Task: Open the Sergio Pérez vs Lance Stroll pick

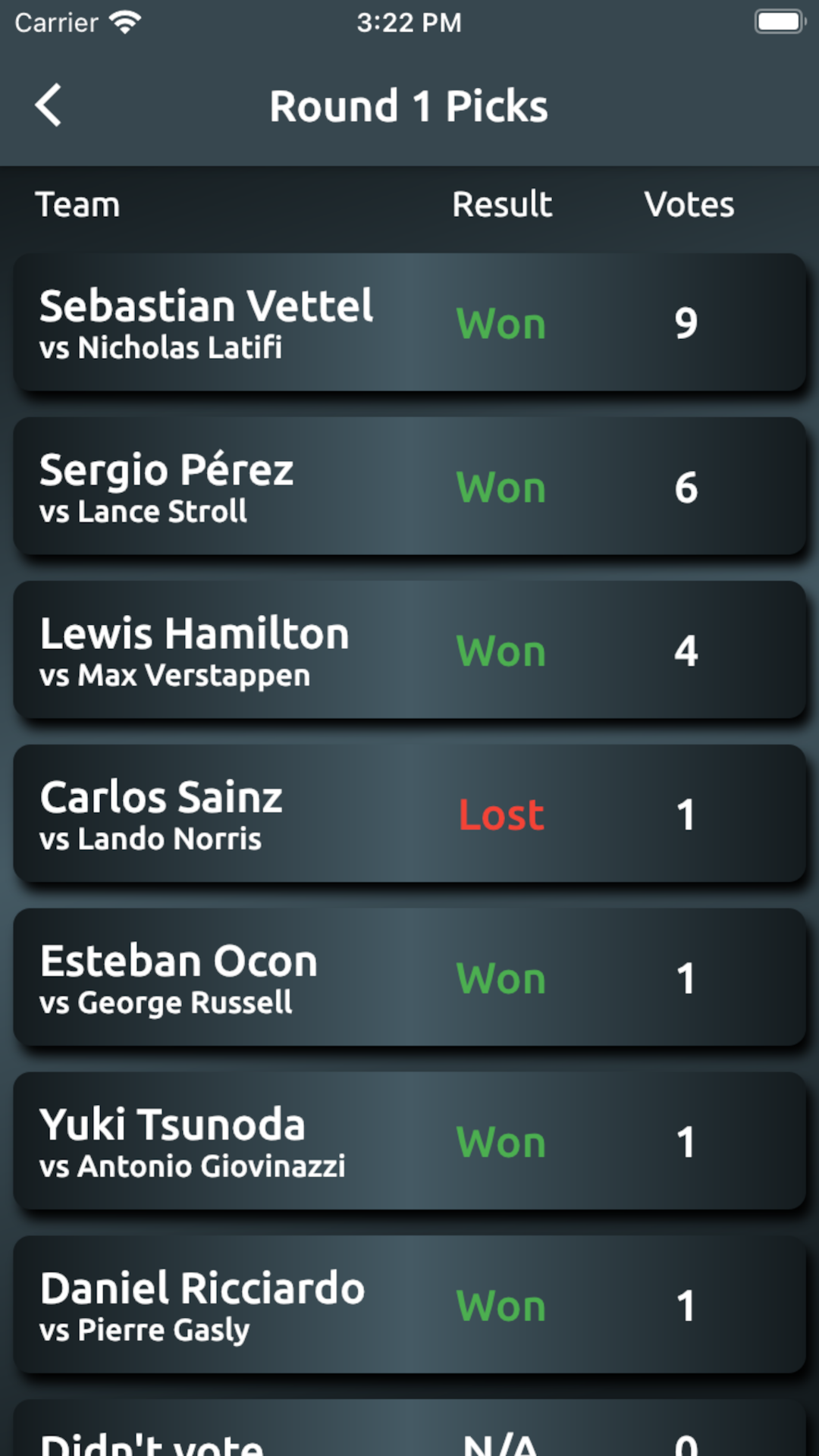Action: pyautogui.click(x=409, y=487)
